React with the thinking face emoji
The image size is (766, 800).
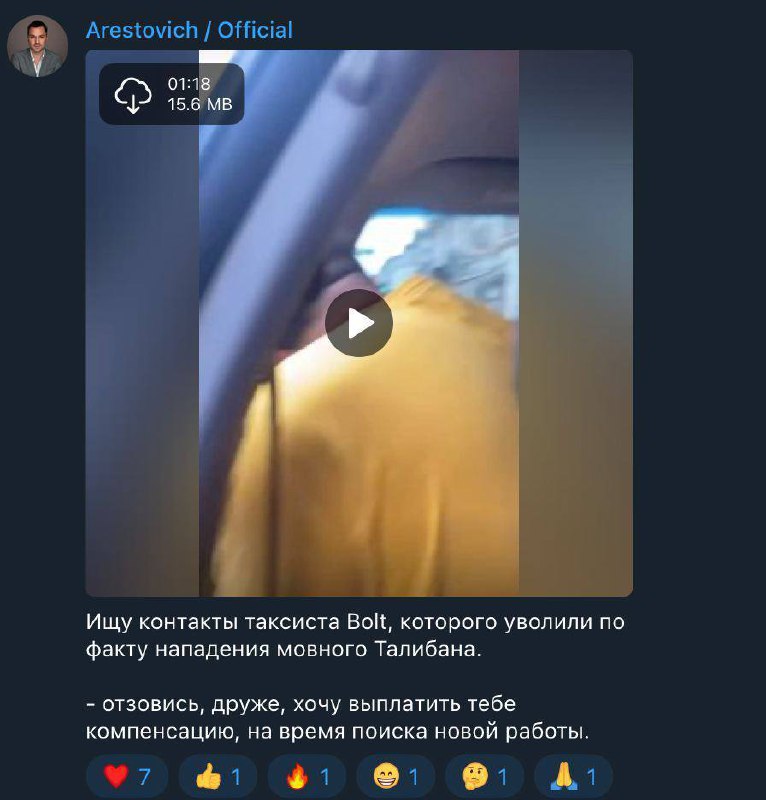485,777
